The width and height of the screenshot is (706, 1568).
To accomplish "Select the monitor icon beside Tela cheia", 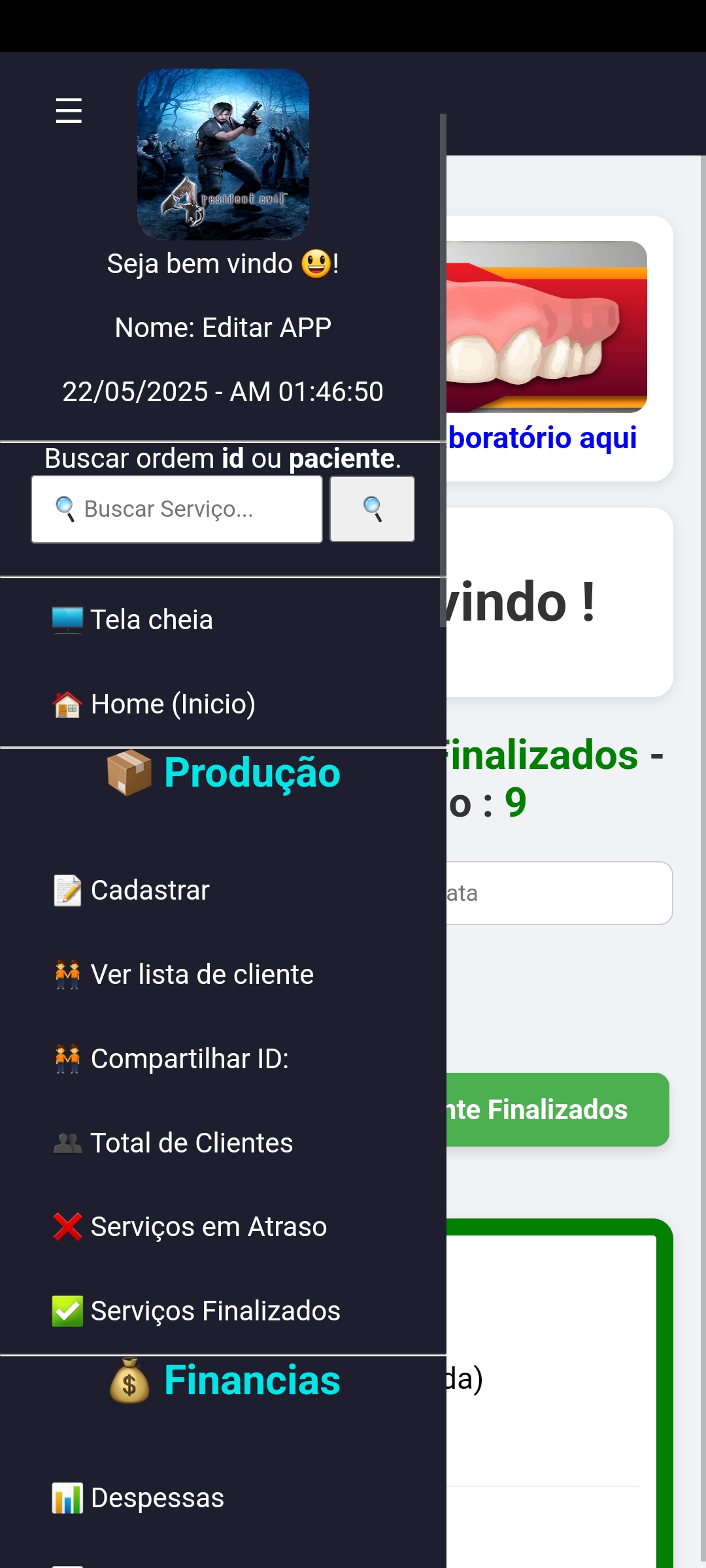I will 65,619.
